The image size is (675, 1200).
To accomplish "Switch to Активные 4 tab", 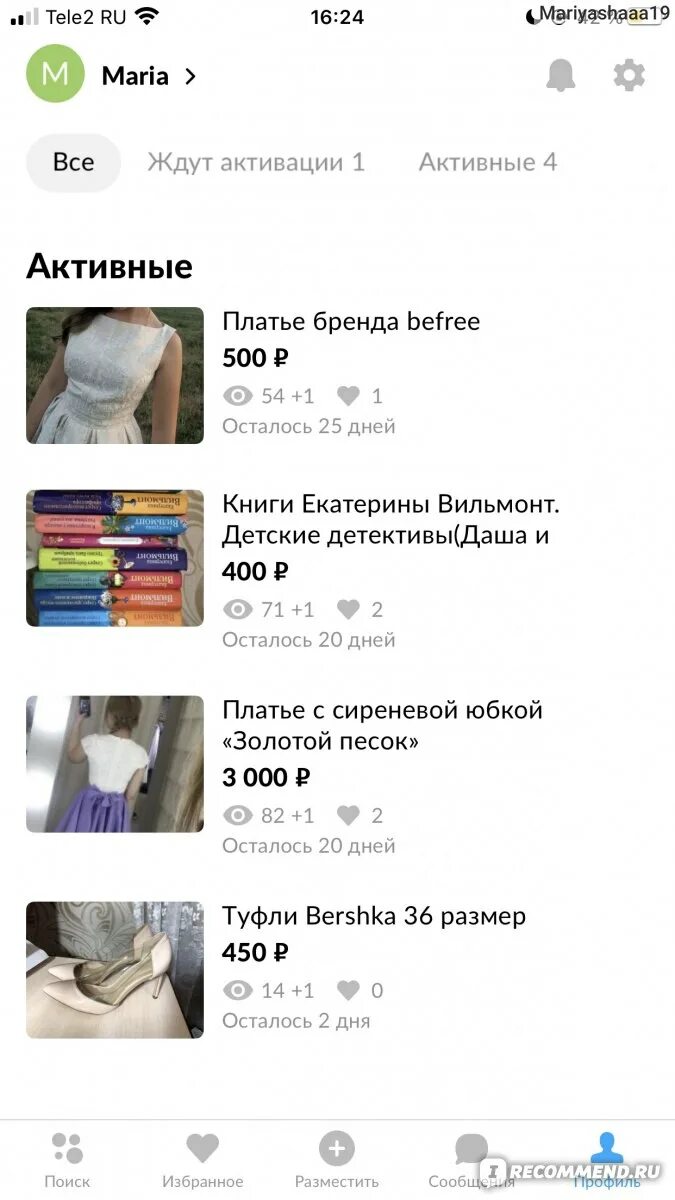I will click(x=487, y=162).
